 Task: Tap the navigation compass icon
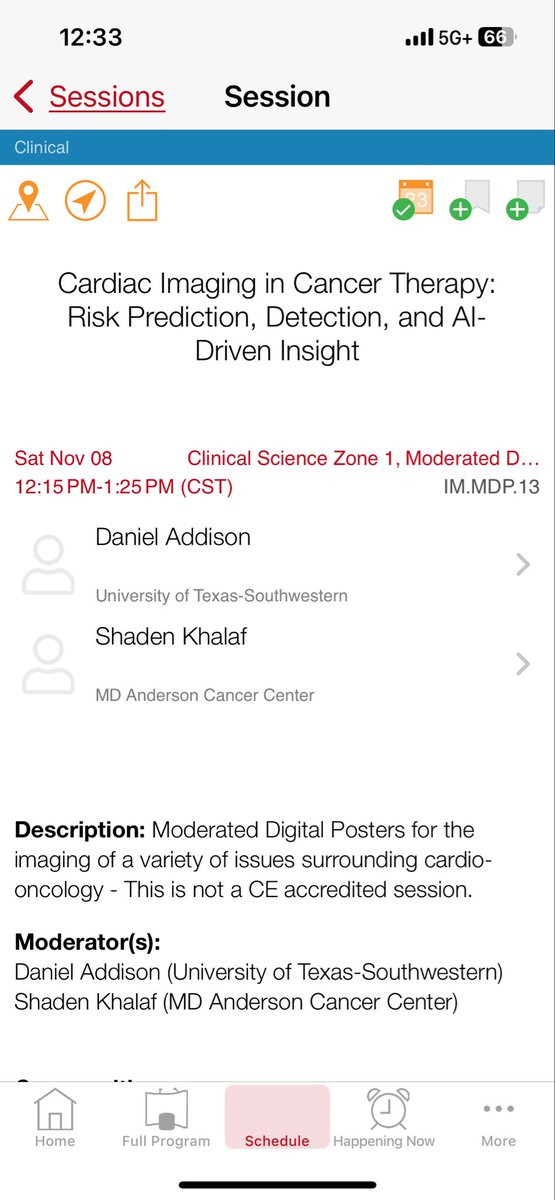(x=86, y=200)
